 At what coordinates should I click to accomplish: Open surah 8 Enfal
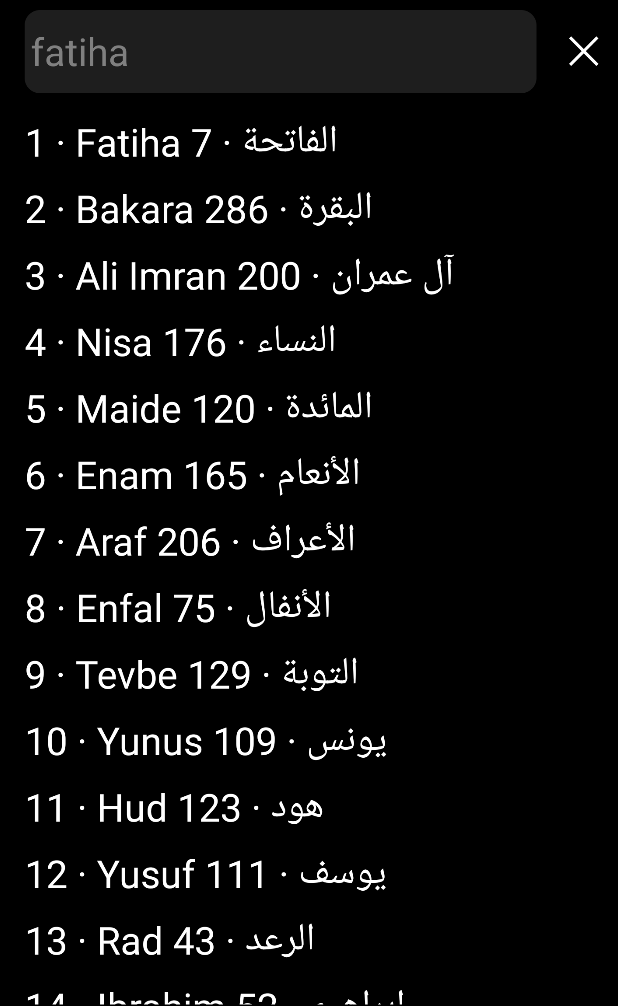178,608
